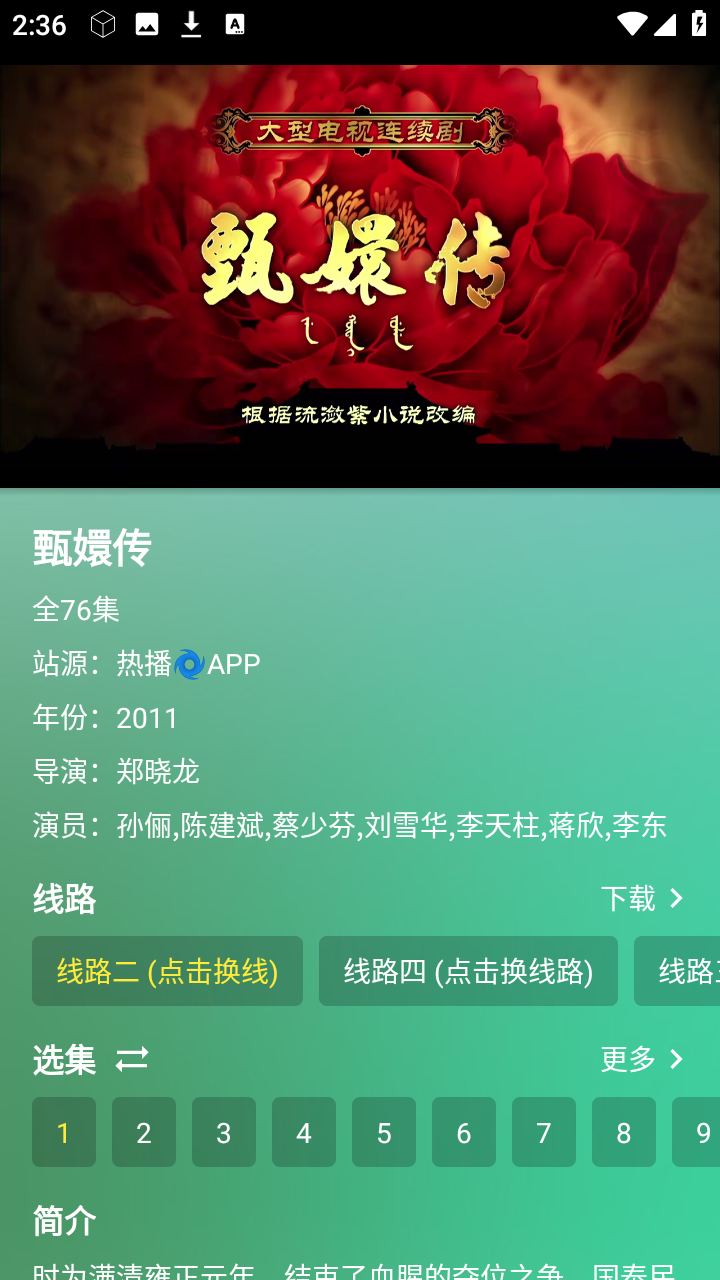The width and height of the screenshot is (720, 1280).
Task: Select the partially visible 线路三 option
Action: point(690,970)
